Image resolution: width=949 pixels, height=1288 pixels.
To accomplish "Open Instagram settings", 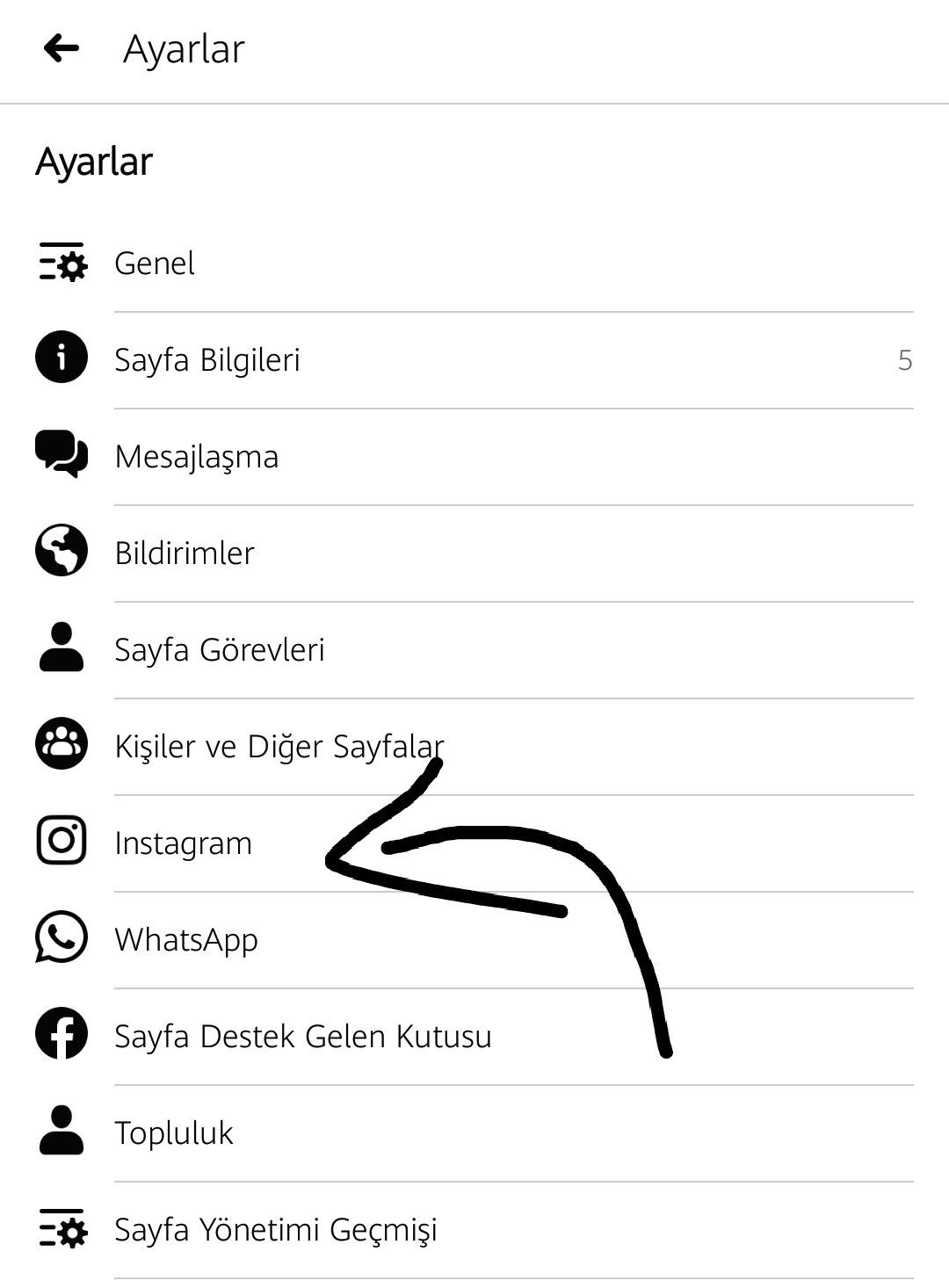I will pyautogui.click(x=183, y=843).
